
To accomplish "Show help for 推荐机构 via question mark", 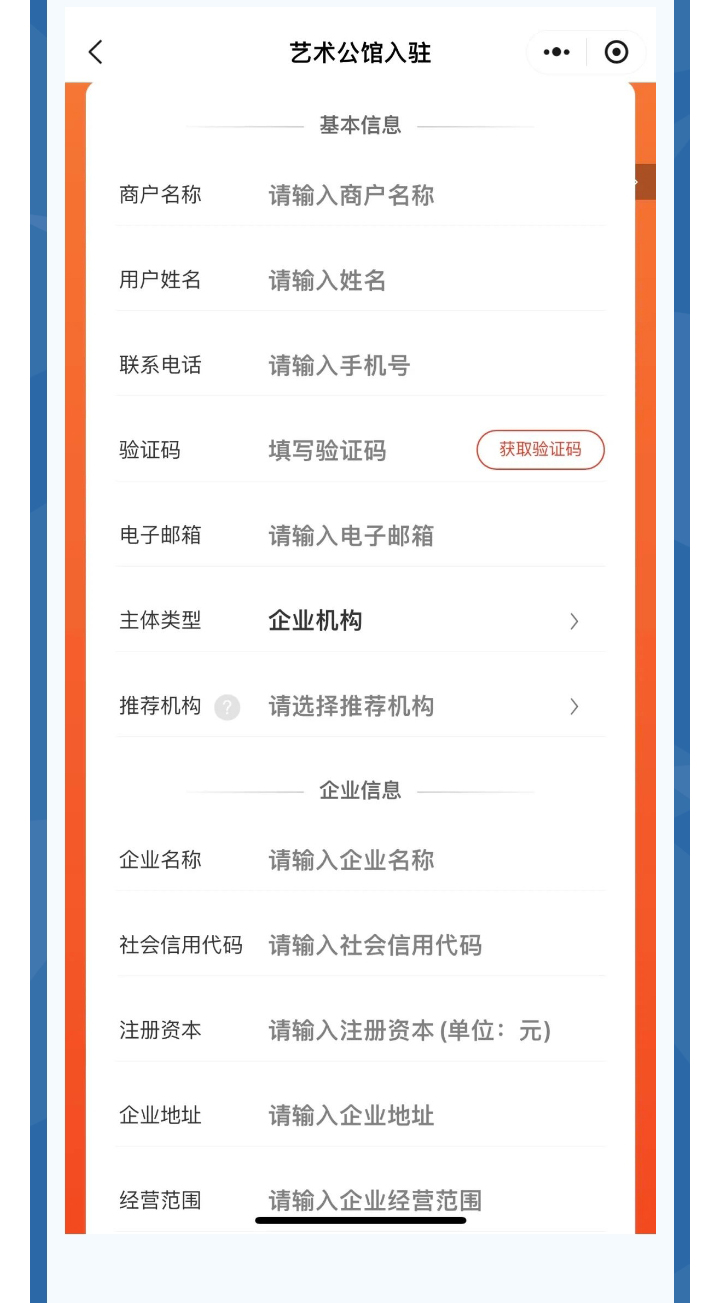I will 227,707.
